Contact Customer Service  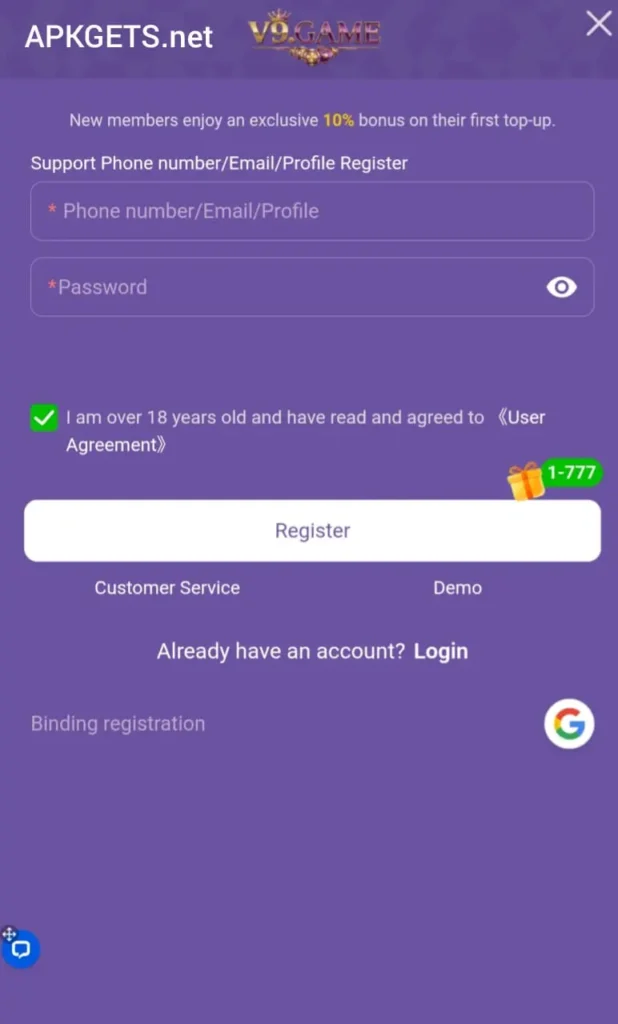167,588
